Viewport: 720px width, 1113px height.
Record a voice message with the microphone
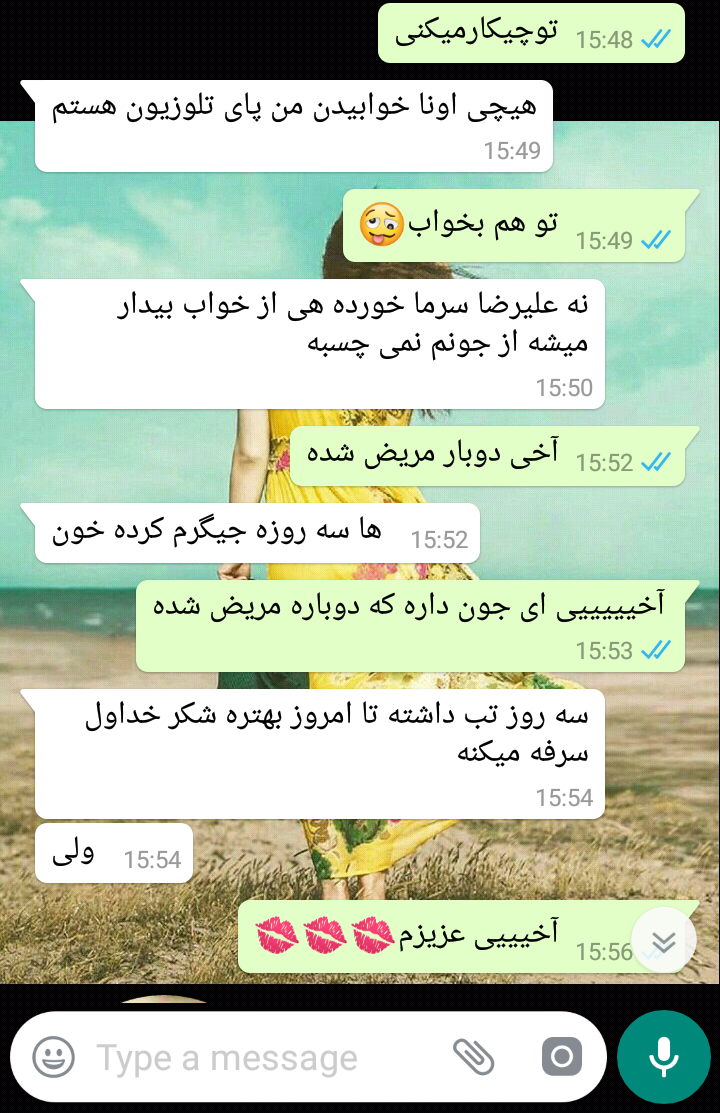[663, 1056]
